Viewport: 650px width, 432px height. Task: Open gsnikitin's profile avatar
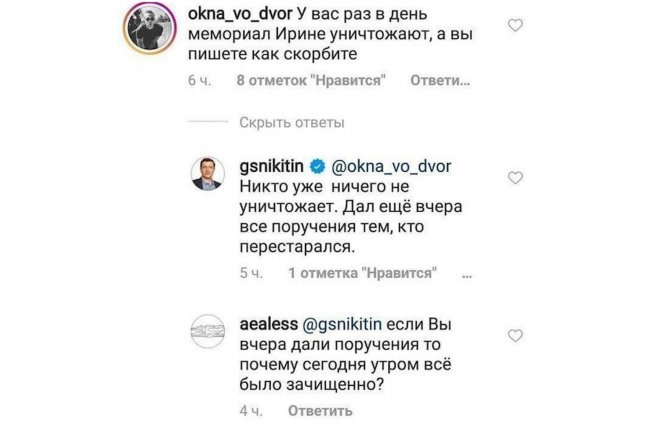[212, 177]
